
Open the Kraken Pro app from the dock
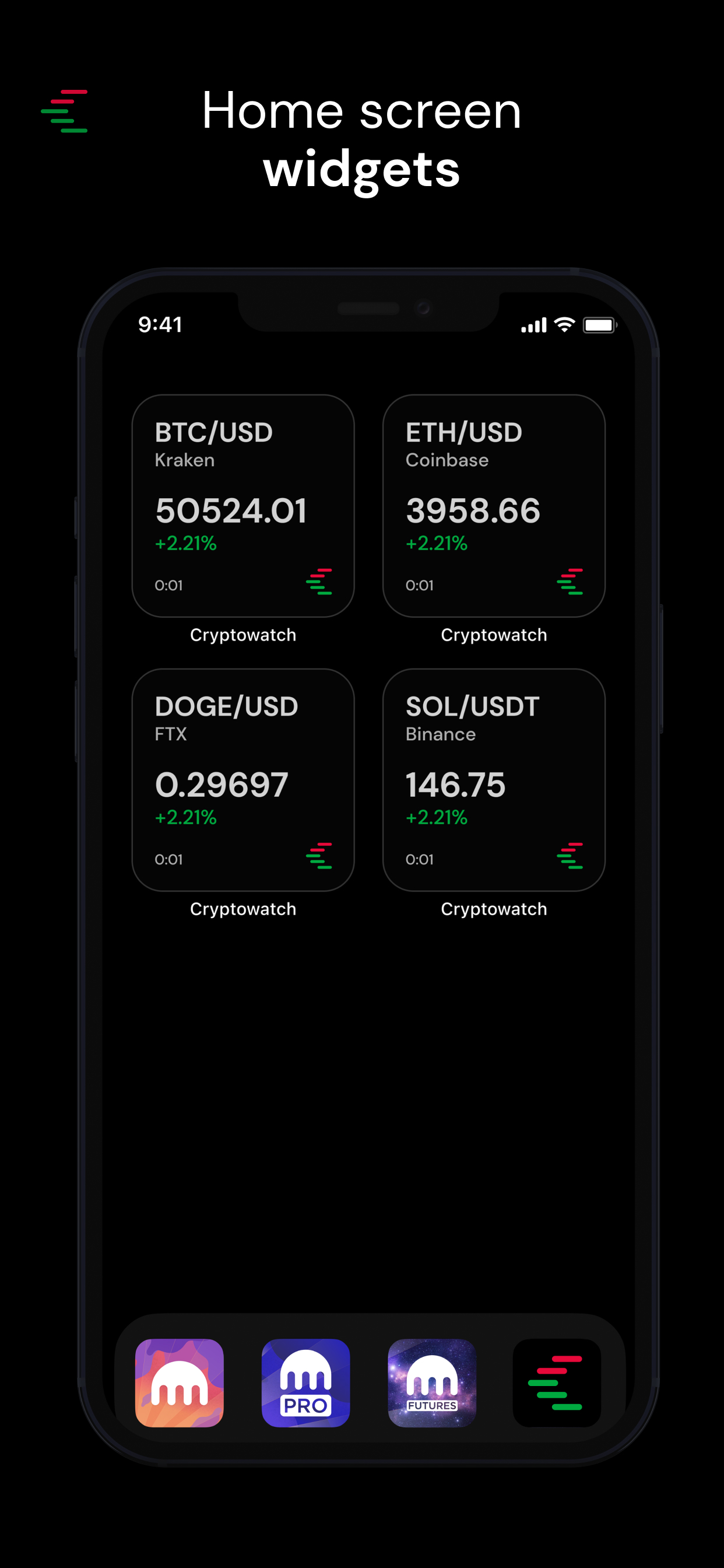click(x=305, y=1384)
